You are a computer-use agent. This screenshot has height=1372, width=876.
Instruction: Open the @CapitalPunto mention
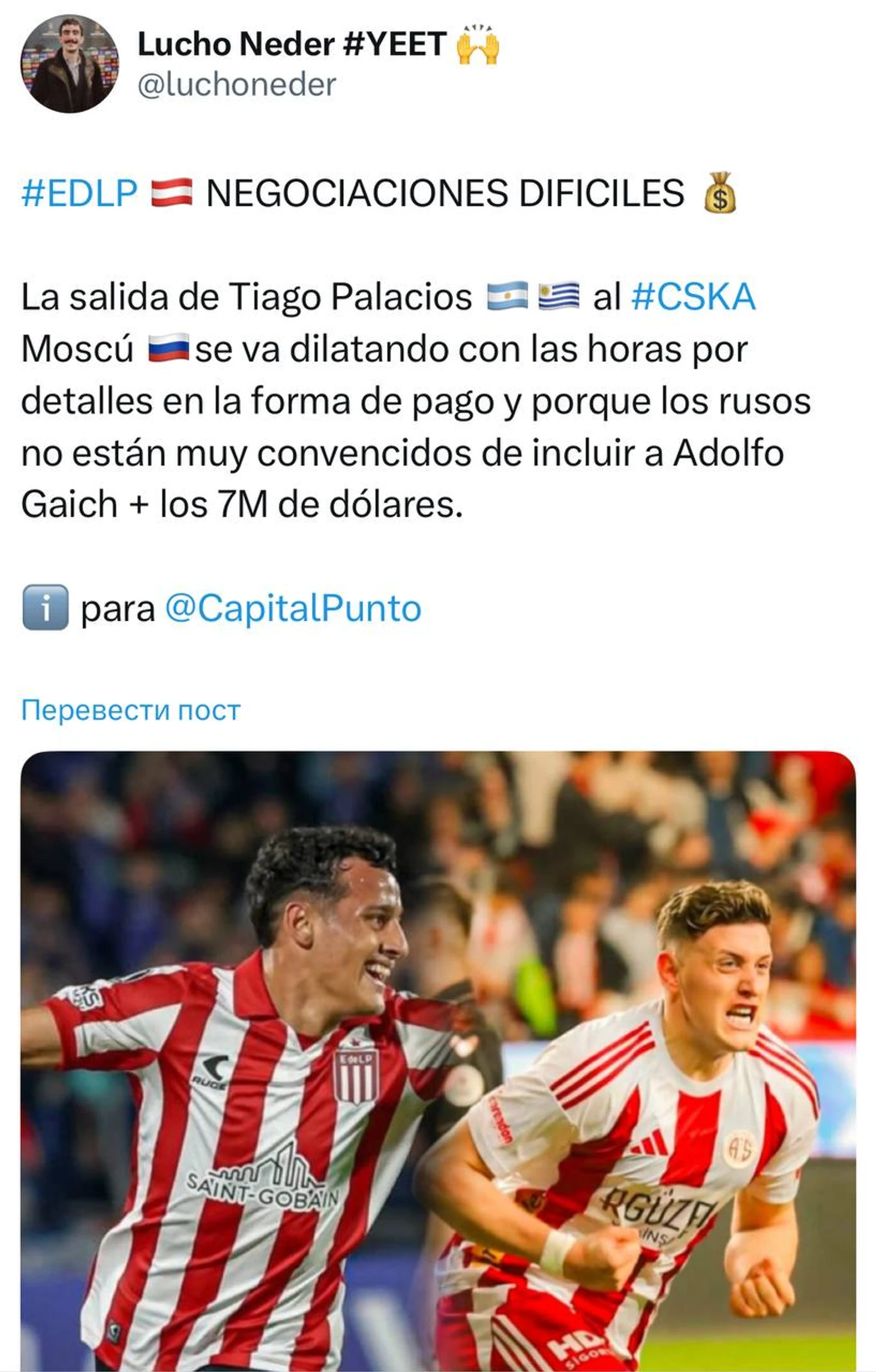pyautogui.click(x=293, y=608)
